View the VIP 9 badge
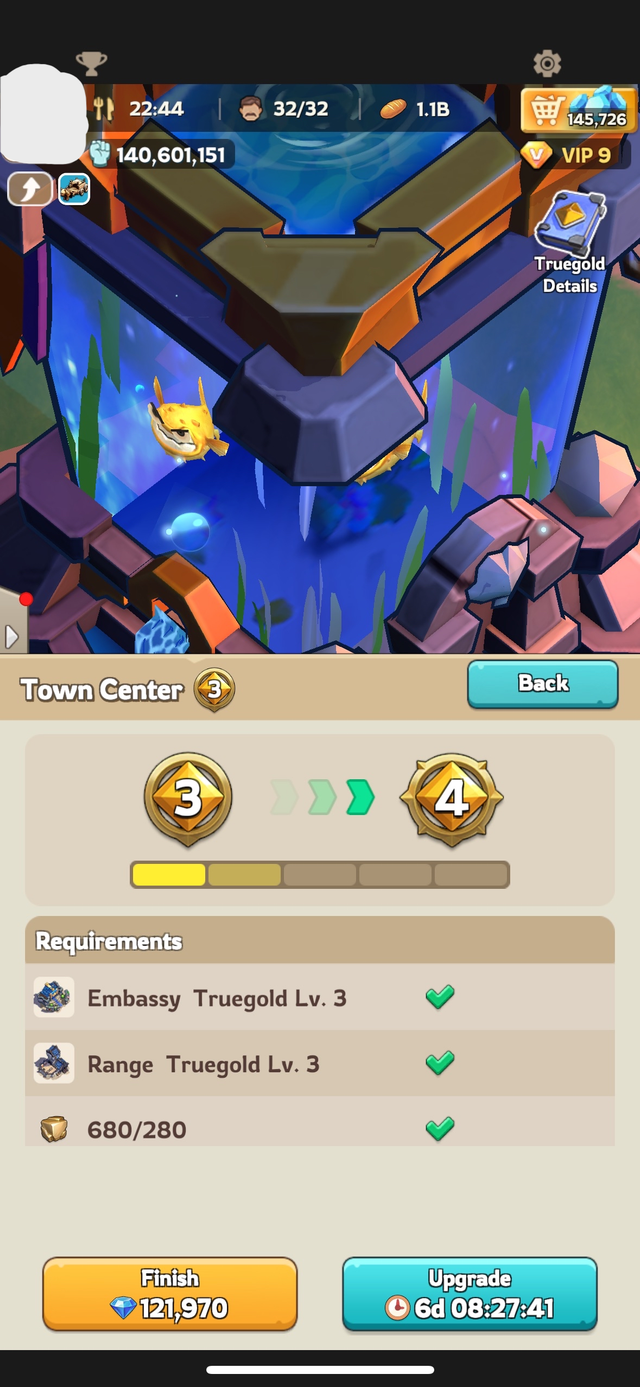The width and height of the screenshot is (640, 1387). coord(574,155)
